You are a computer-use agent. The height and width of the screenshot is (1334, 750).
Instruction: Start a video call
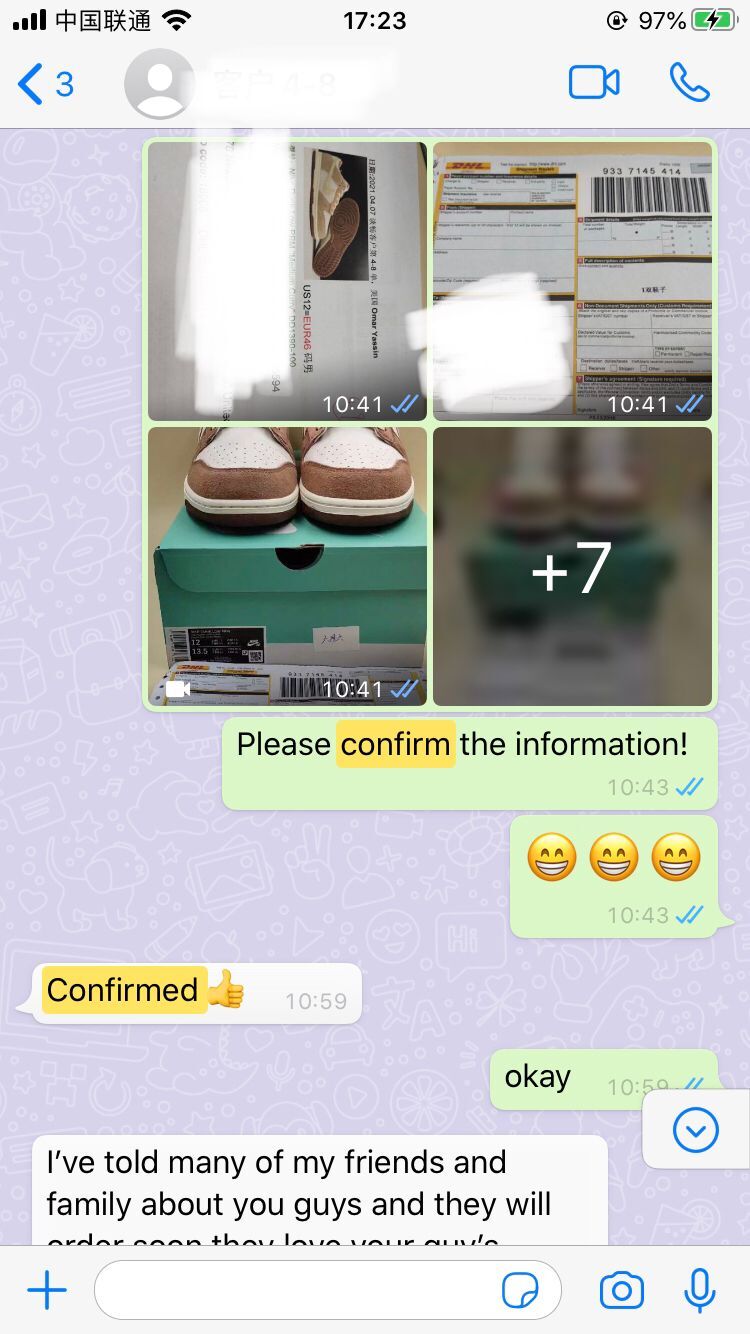click(594, 83)
